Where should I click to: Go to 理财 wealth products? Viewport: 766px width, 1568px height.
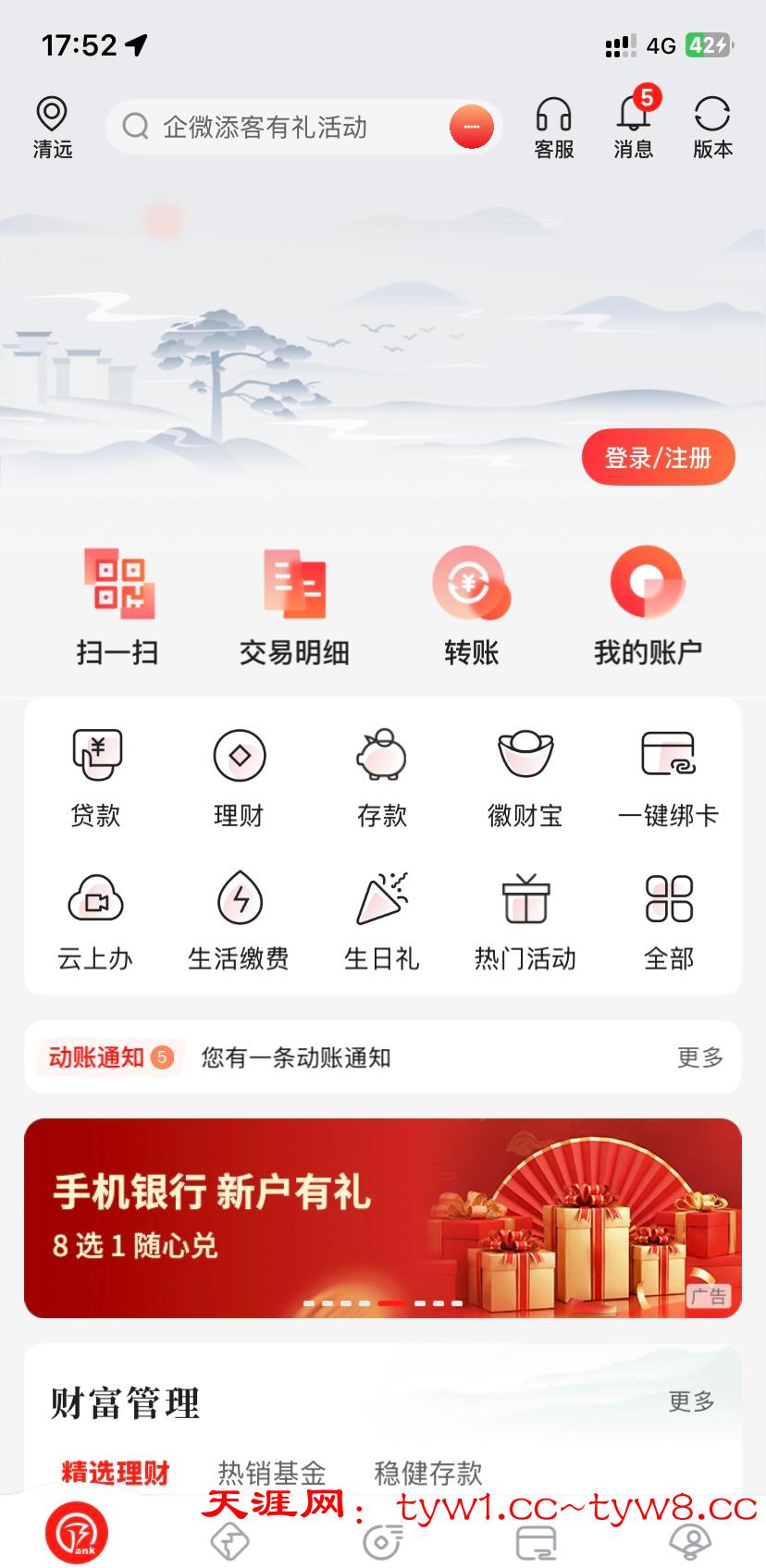pos(240,777)
